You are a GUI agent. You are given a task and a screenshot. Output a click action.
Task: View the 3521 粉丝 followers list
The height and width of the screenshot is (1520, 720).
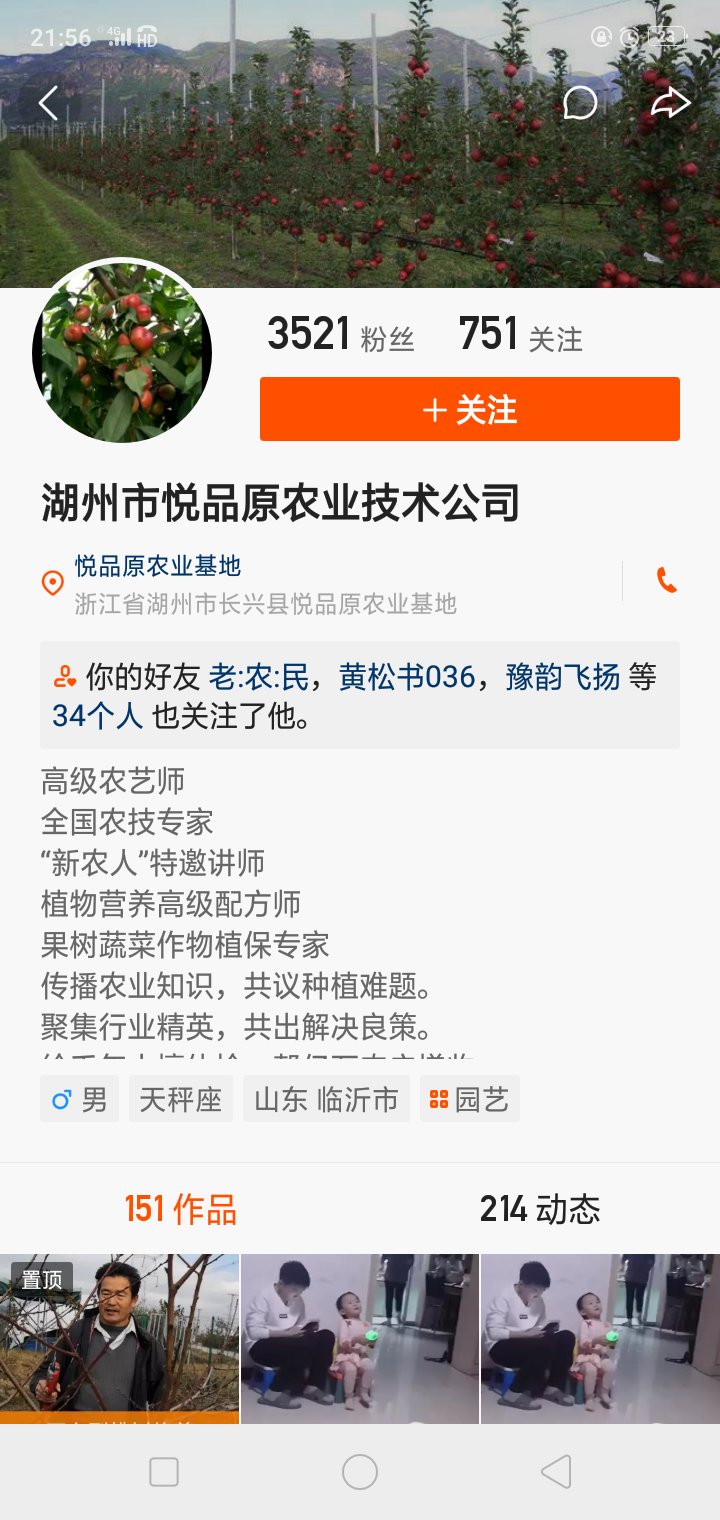point(340,335)
